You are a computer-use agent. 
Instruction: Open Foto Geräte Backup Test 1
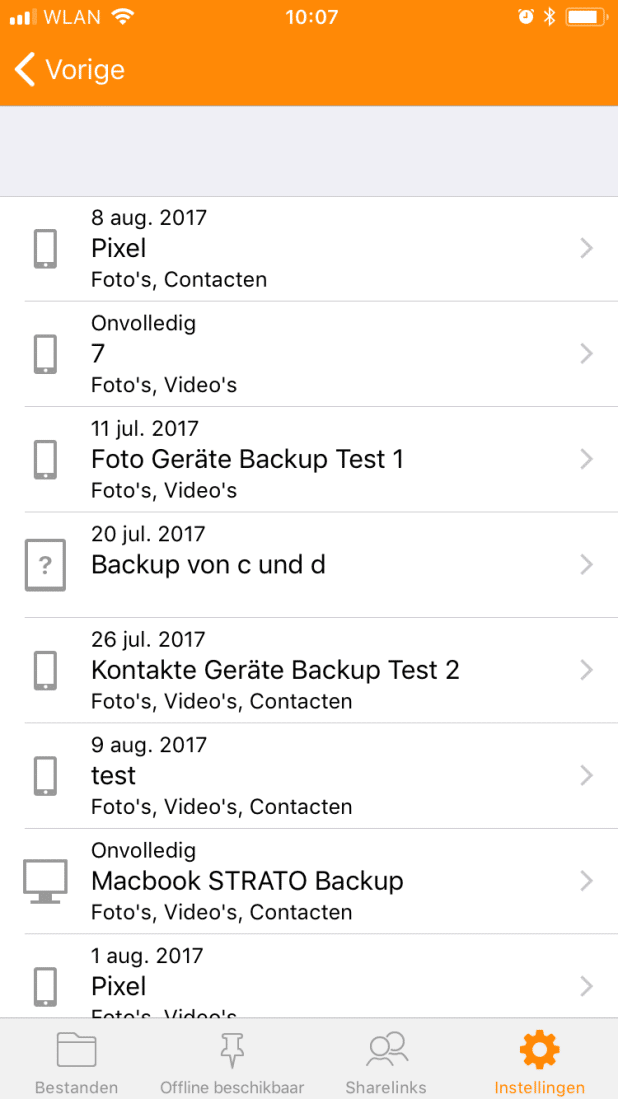coord(309,459)
